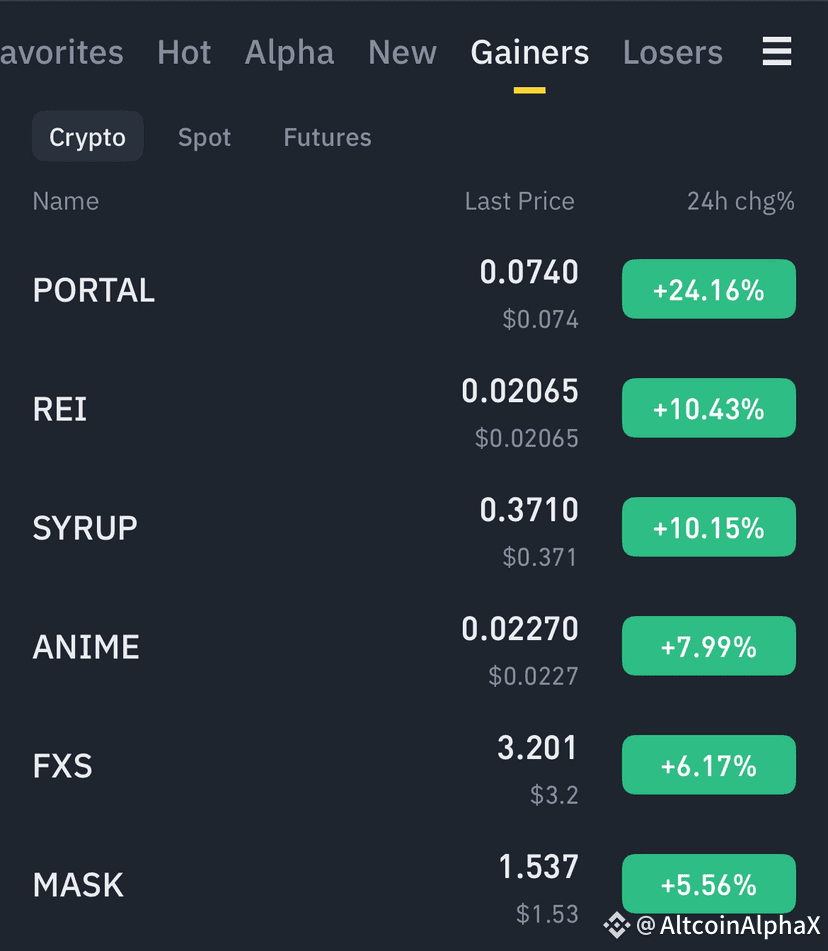Open the FXS coin entry
This screenshot has height=951, width=828.
click(x=62, y=765)
